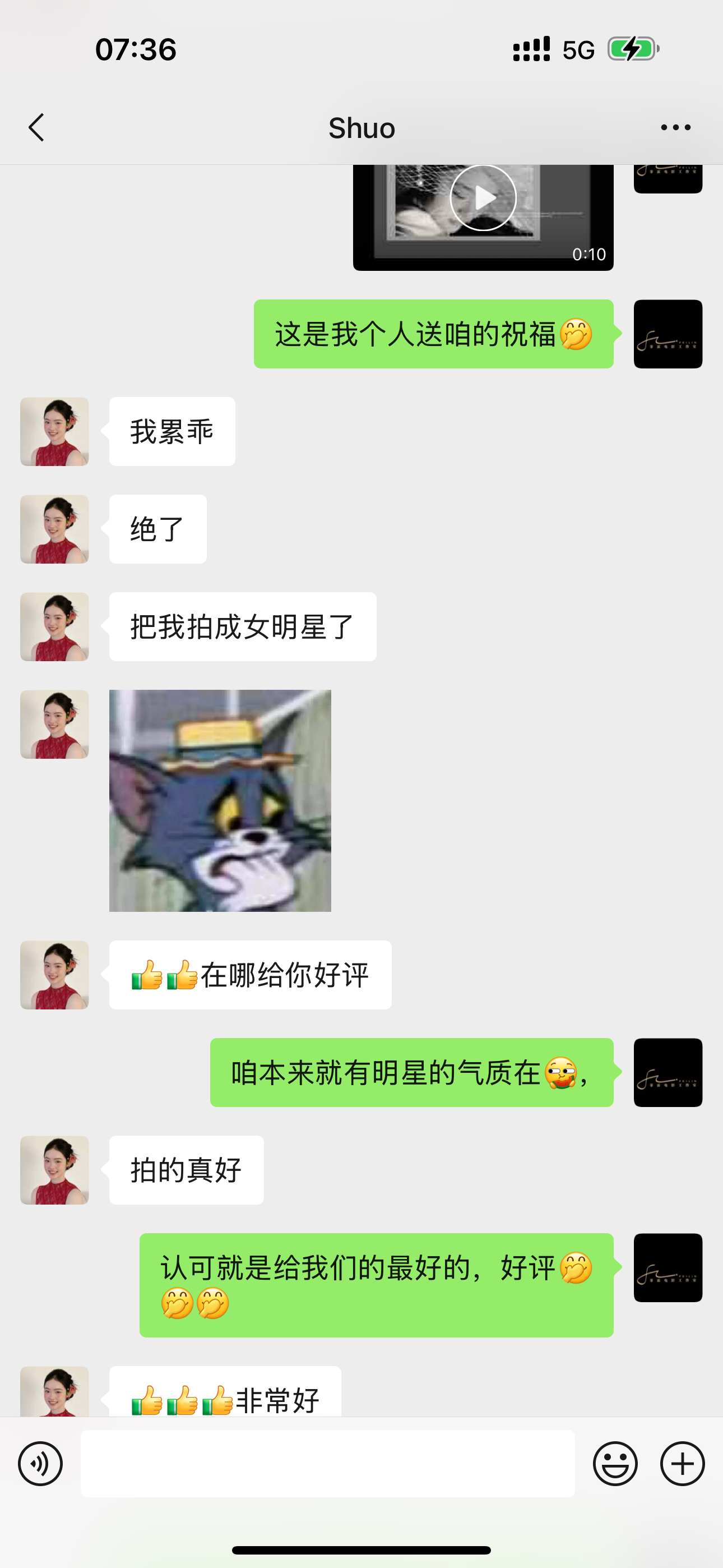Viewport: 723px width, 1568px height.
Task: Open the plus attachments menu
Action: point(682,1463)
